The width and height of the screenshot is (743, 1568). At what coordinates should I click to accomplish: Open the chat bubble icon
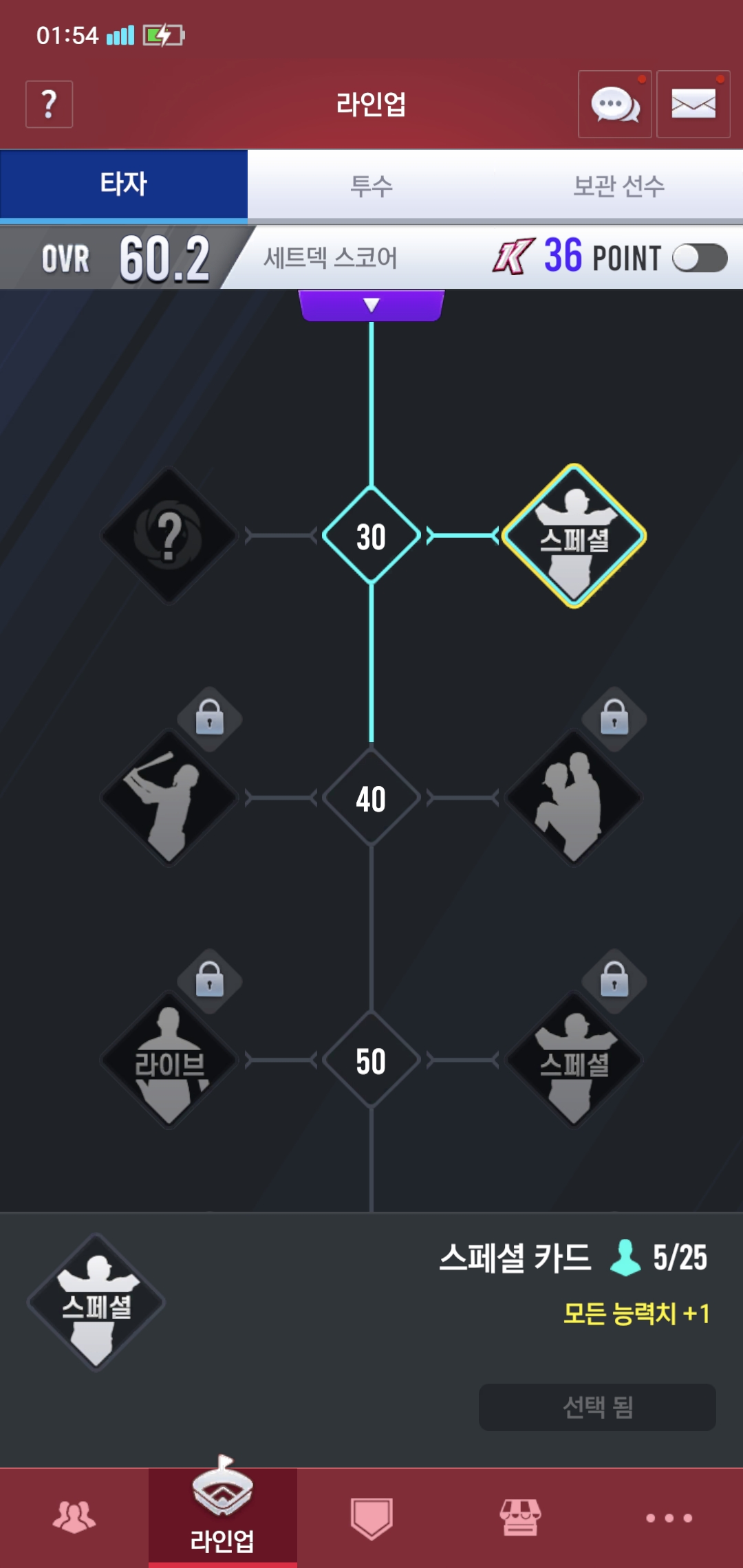click(614, 105)
